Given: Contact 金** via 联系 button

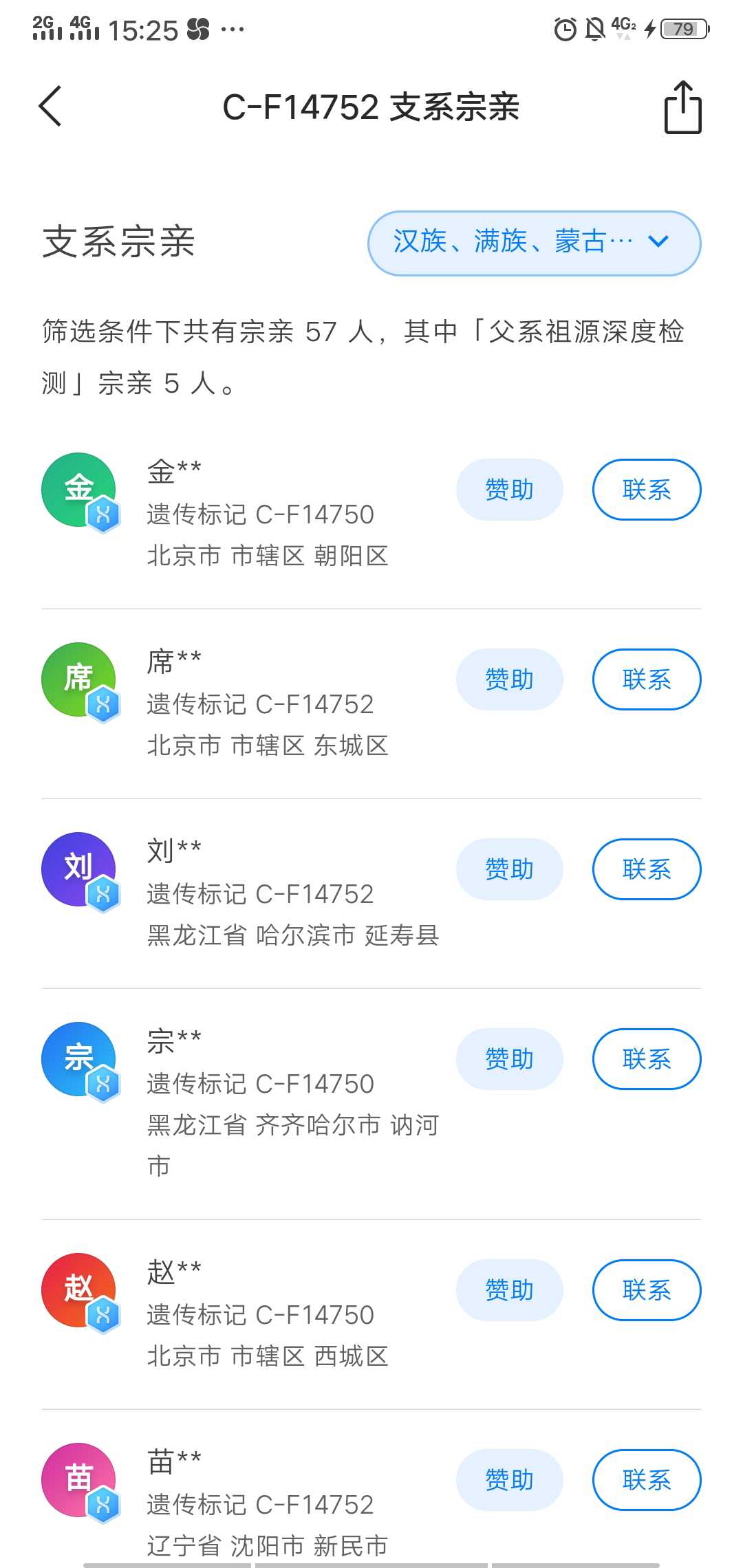Looking at the screenshot, I should [x=647, y=490].
